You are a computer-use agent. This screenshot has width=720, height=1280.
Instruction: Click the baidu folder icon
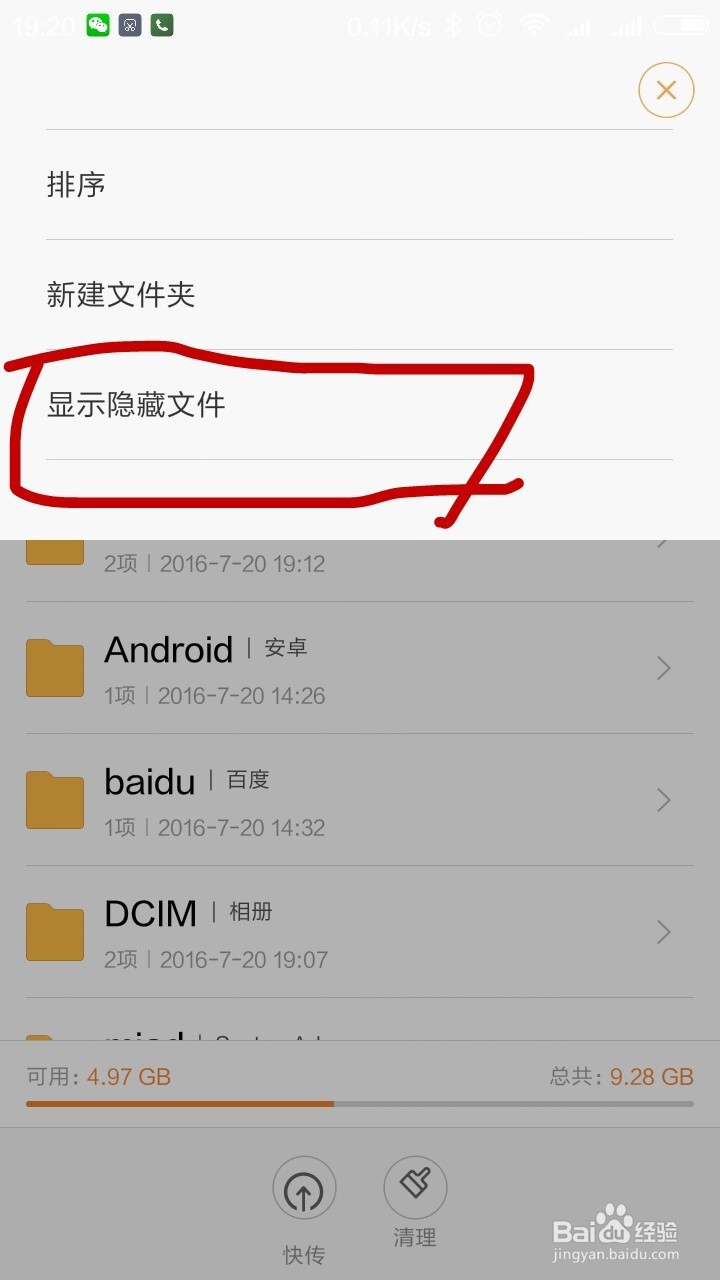pos(54,799)
